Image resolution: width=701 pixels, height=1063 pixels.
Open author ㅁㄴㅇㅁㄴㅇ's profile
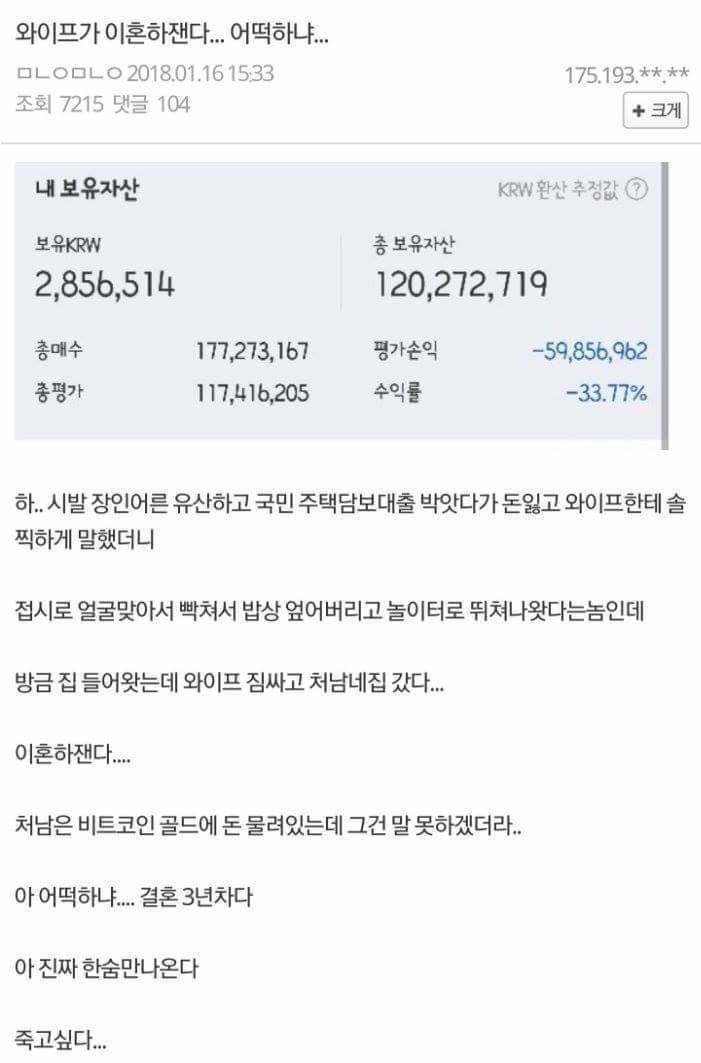click(x=68, y=73)
